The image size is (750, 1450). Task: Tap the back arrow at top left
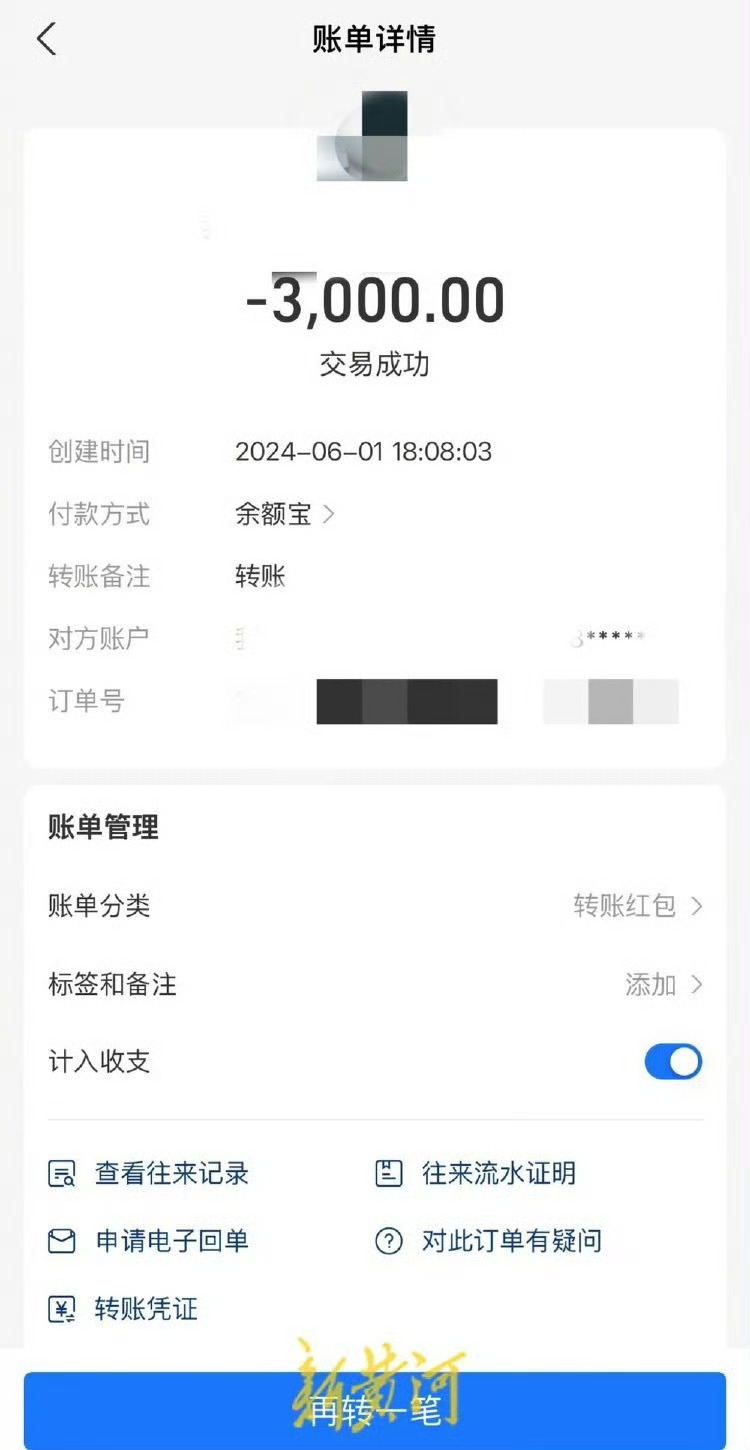click(x=47, y=38)
